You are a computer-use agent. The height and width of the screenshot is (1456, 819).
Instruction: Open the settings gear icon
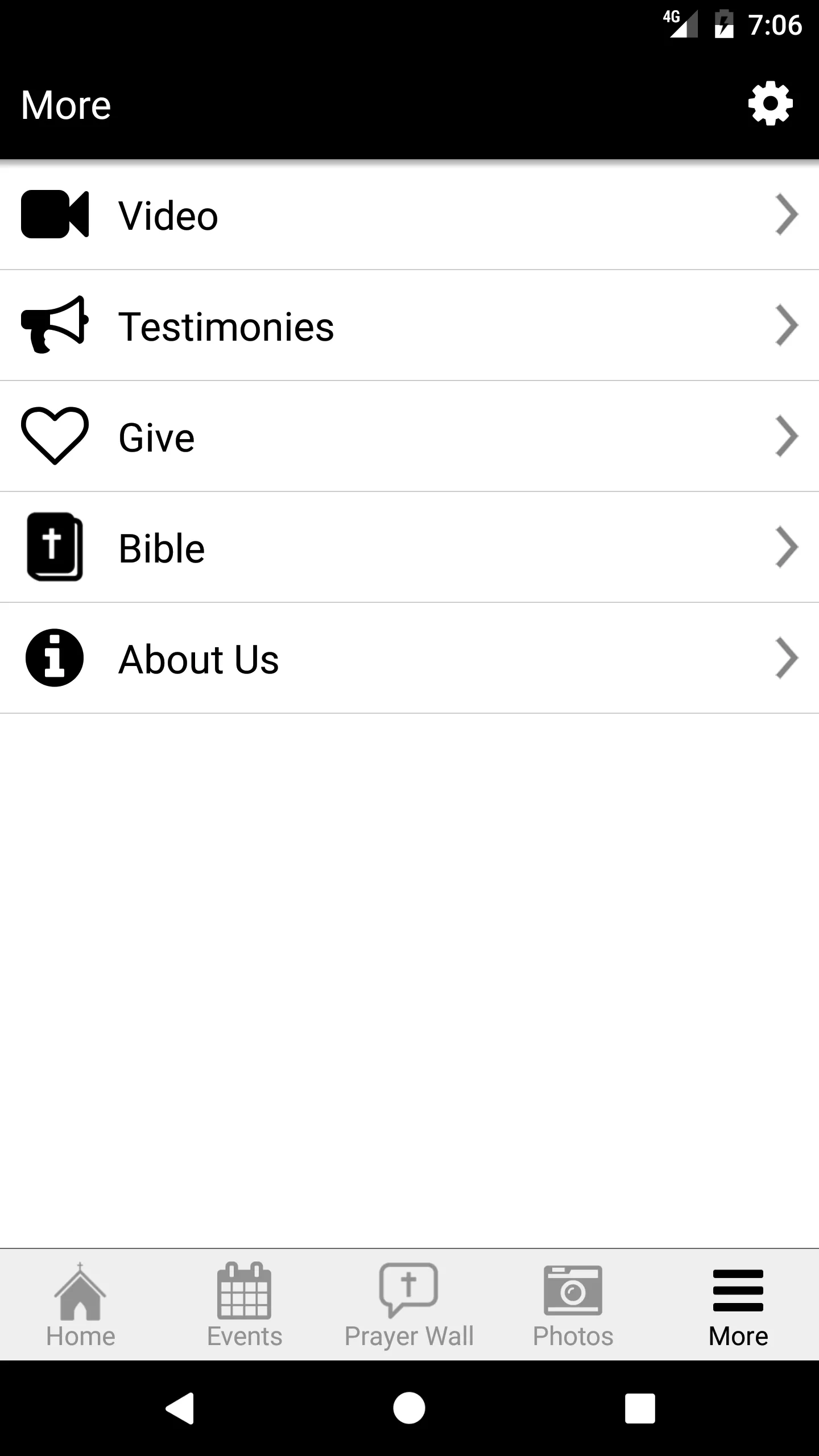tap(770, 104)
